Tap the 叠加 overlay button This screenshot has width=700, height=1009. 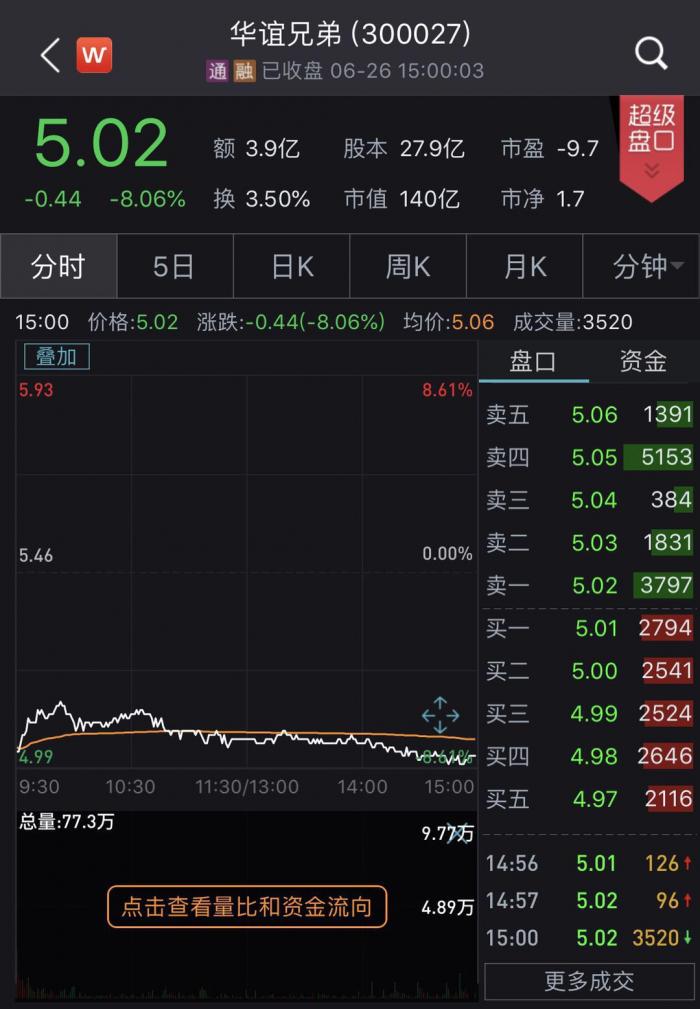click(x=57, y=357)
